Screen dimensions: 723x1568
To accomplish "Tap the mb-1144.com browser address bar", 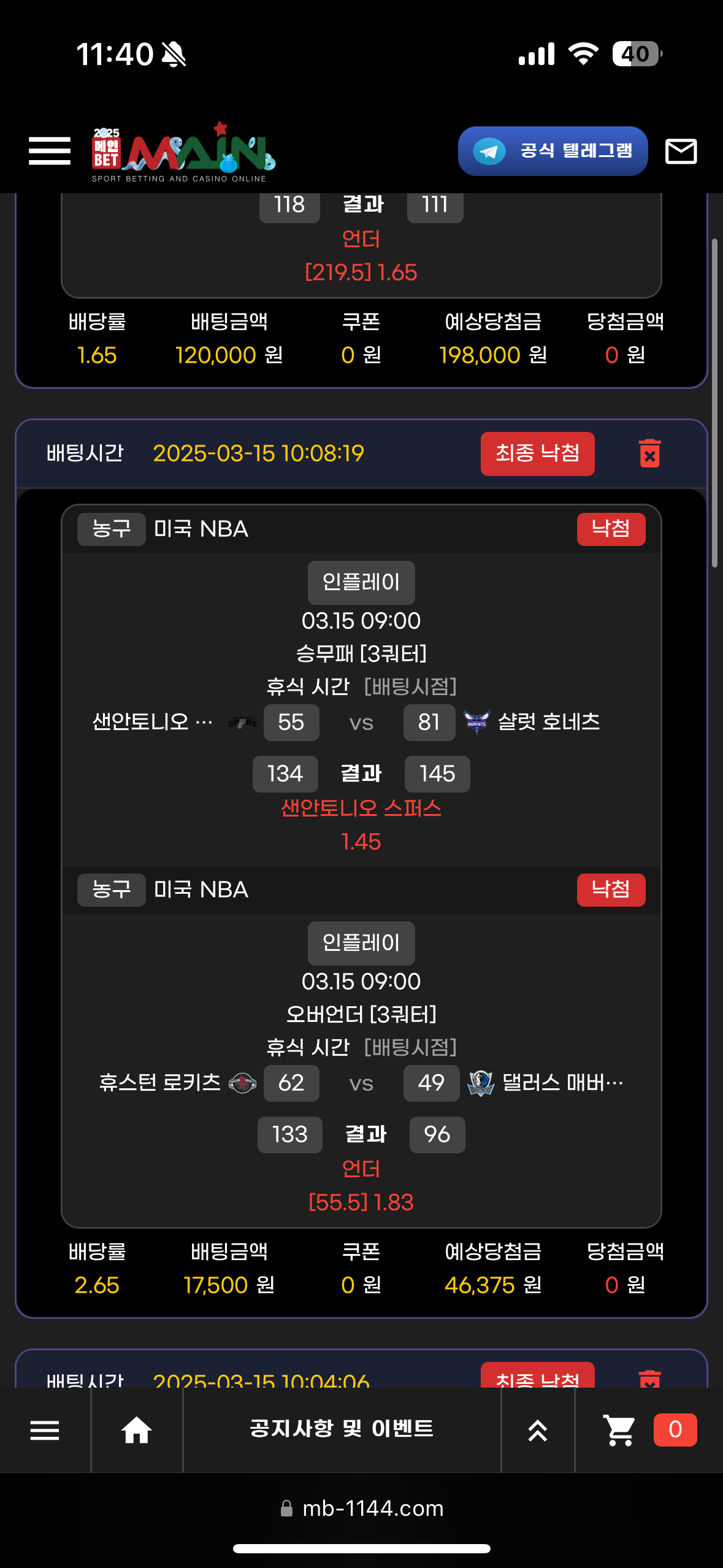I will click(362, 1508).
